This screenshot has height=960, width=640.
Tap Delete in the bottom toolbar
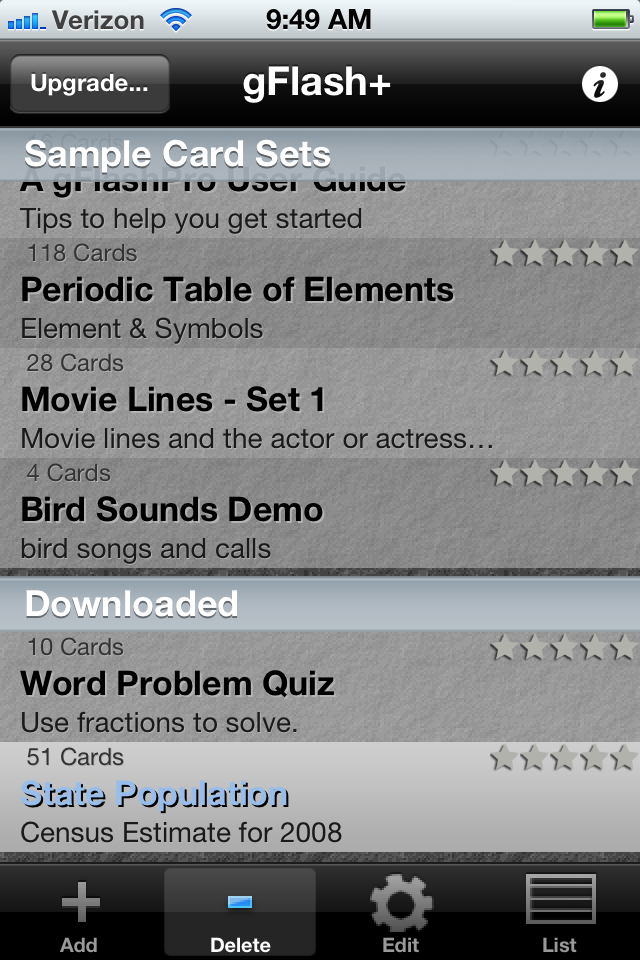(x=240, y=915)
